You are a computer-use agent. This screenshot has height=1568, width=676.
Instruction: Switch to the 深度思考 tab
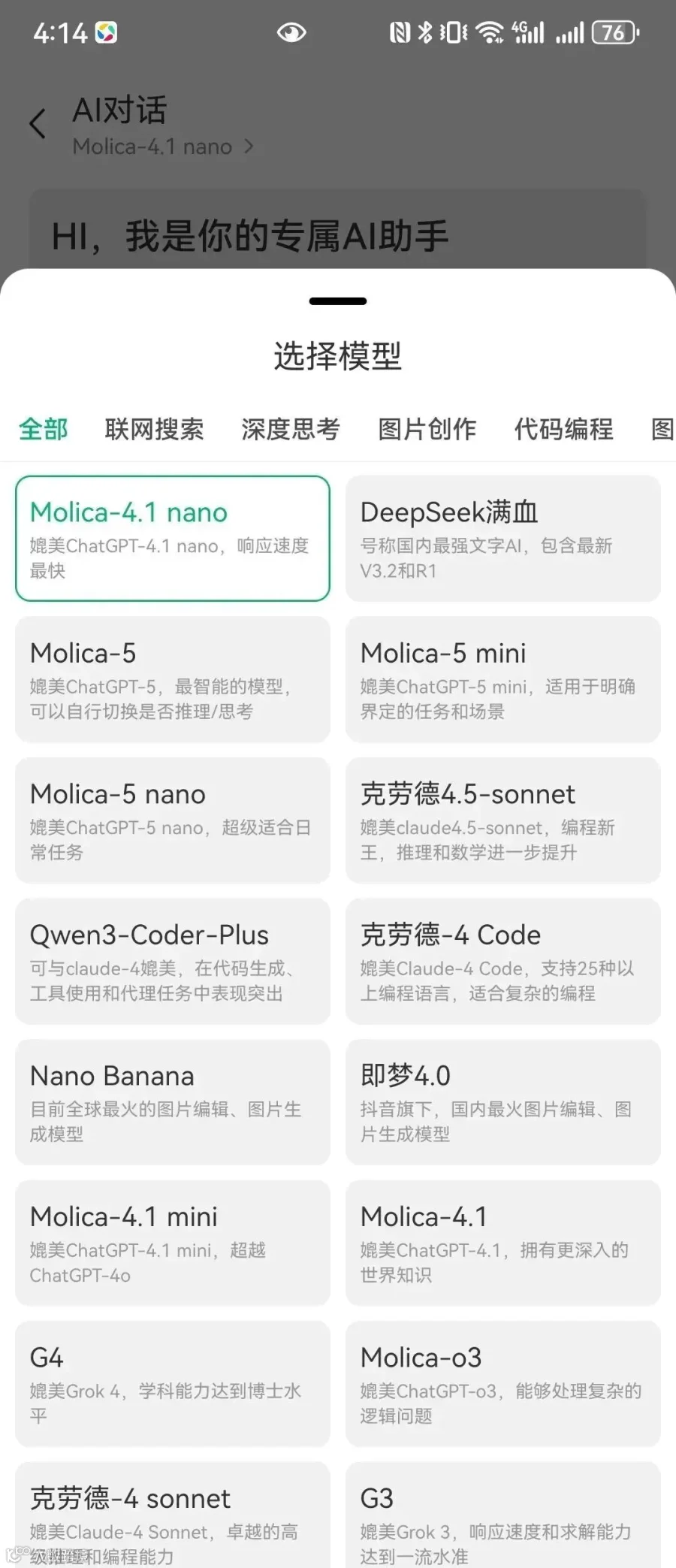click(x=291, y=429)
